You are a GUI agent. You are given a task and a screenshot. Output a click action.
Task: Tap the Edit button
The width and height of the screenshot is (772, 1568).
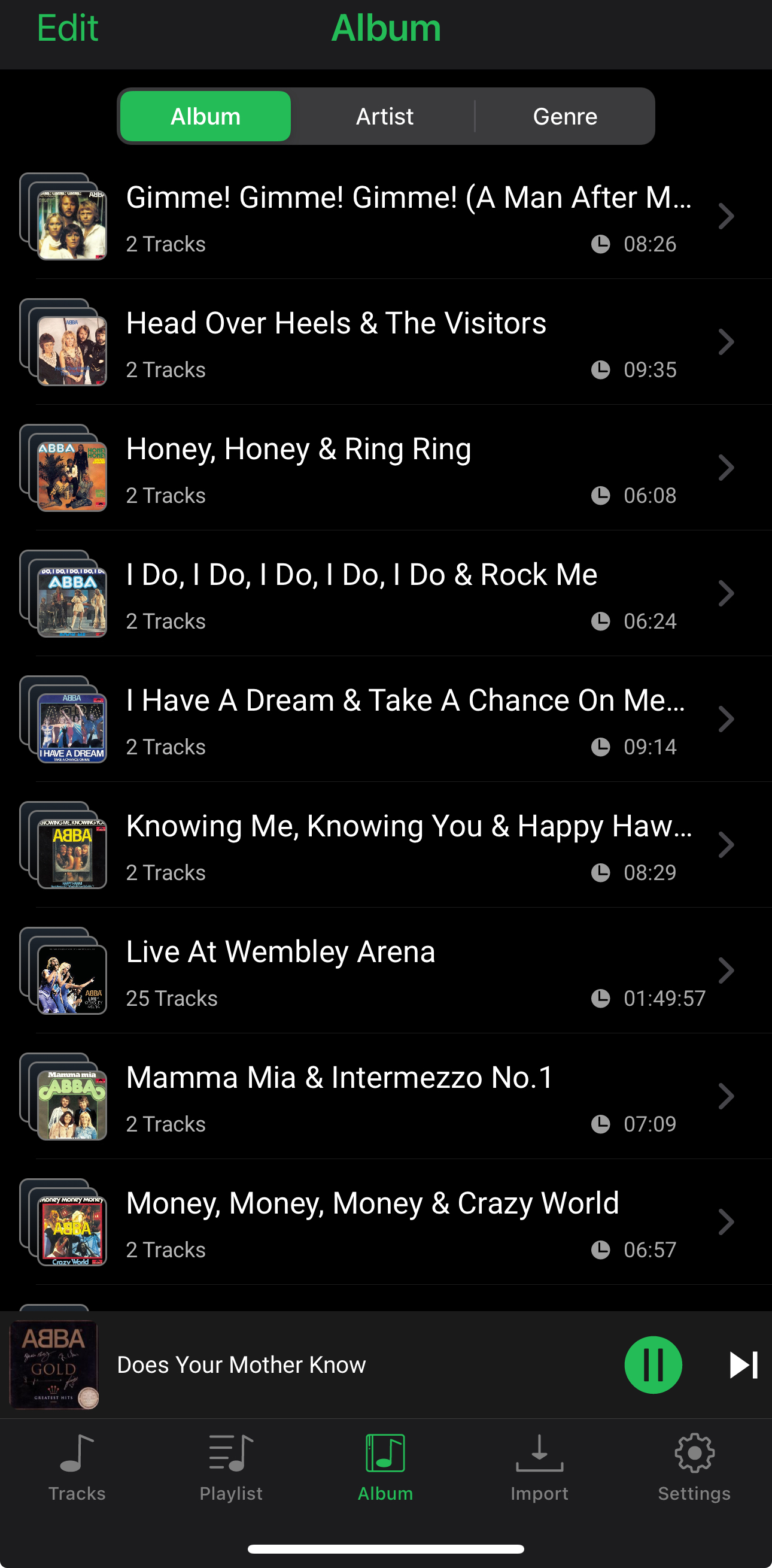[67, 28]
